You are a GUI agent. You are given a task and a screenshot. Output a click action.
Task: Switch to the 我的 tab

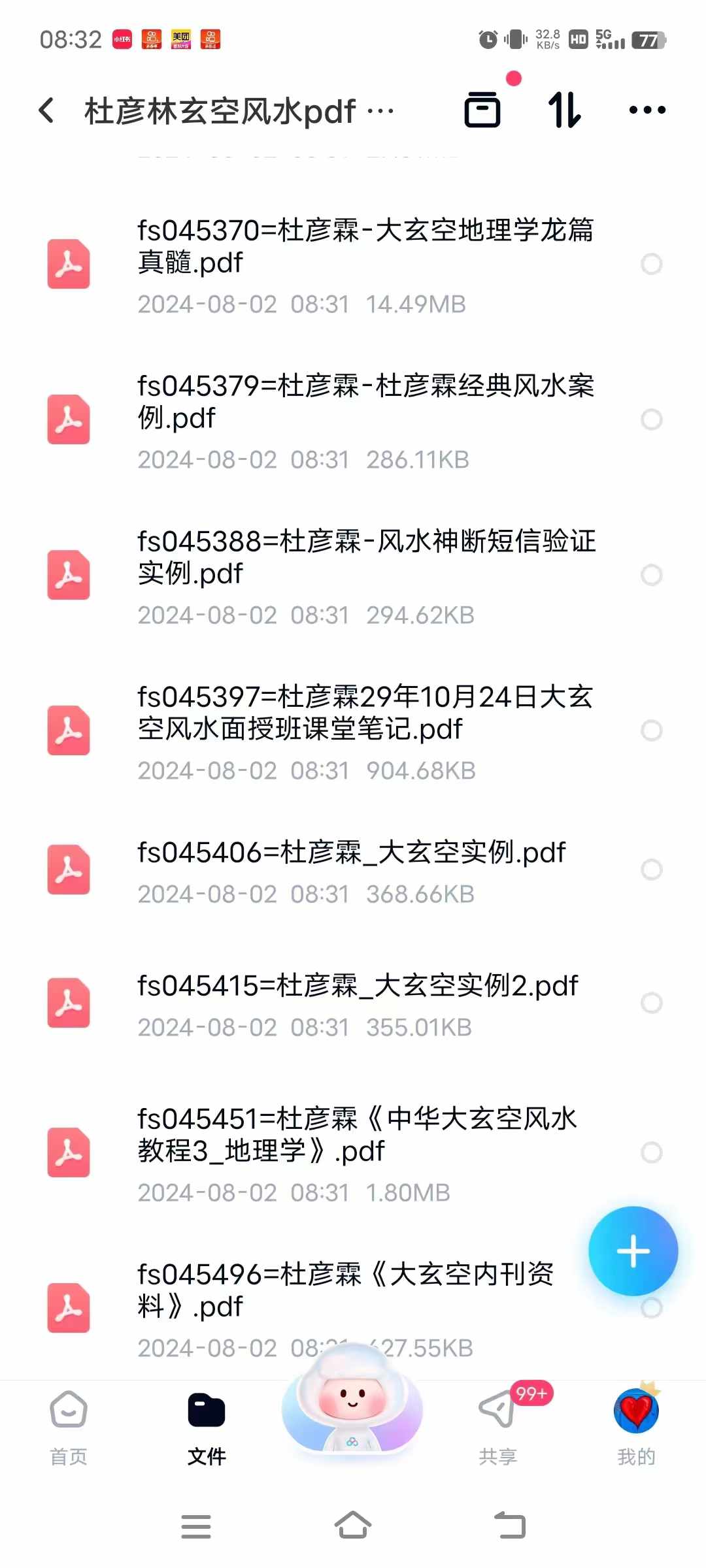(636, 1428)
